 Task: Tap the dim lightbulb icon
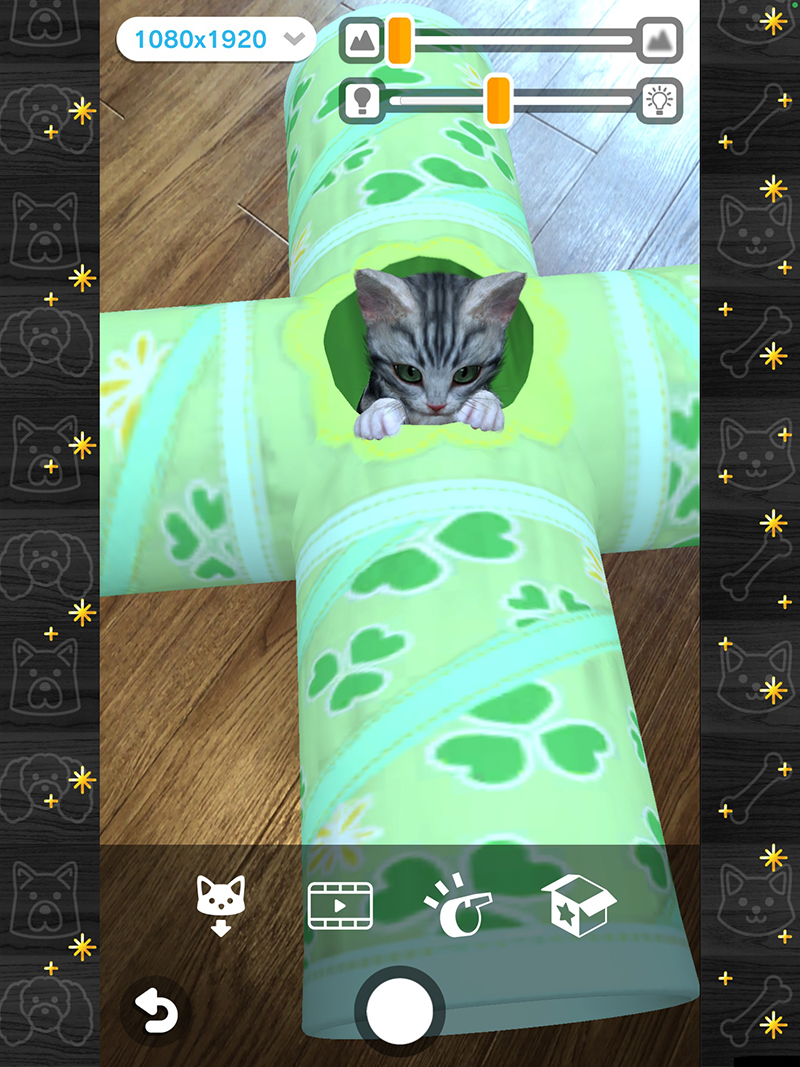361,100
